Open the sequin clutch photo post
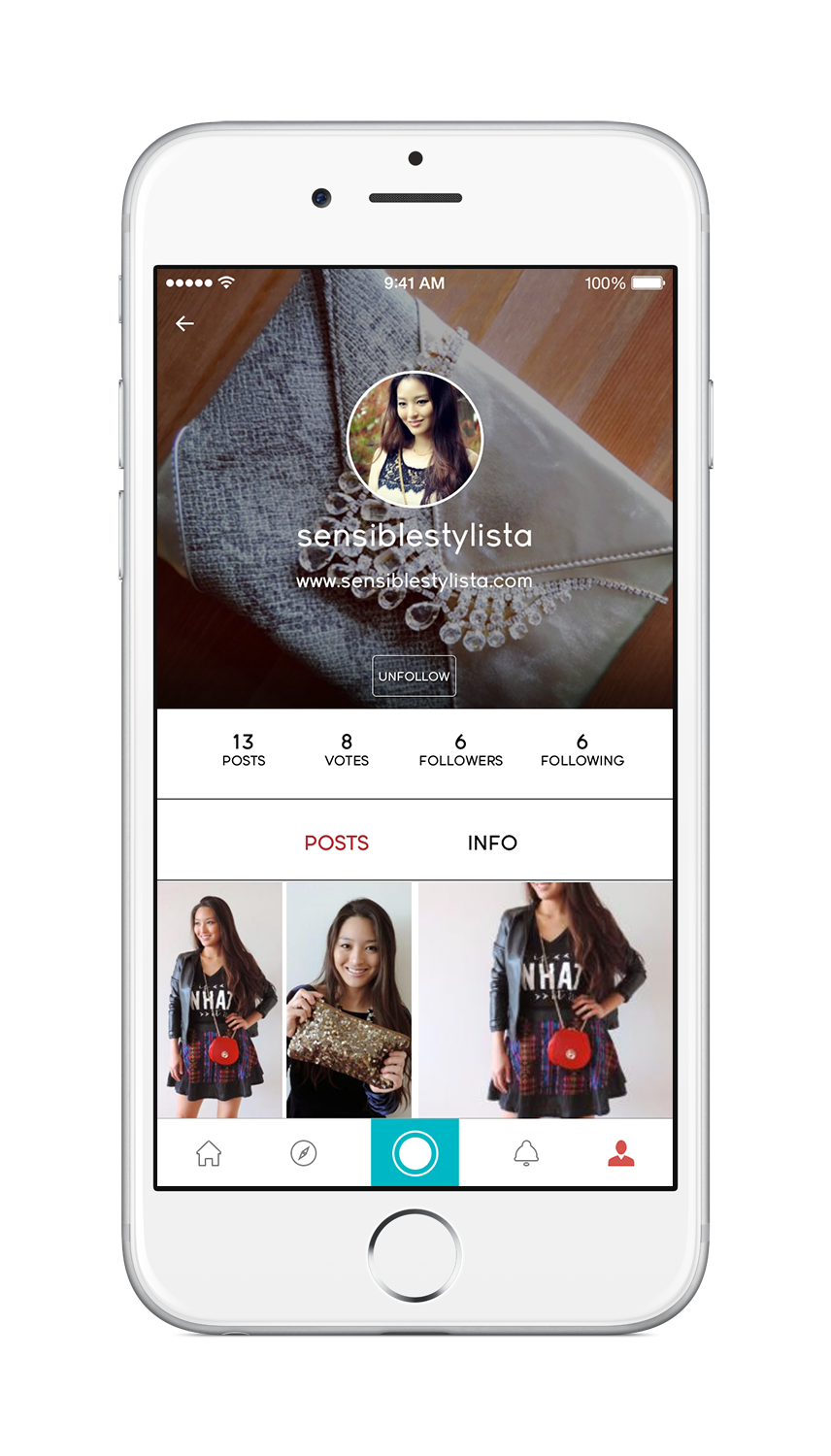 point(349,1000)
